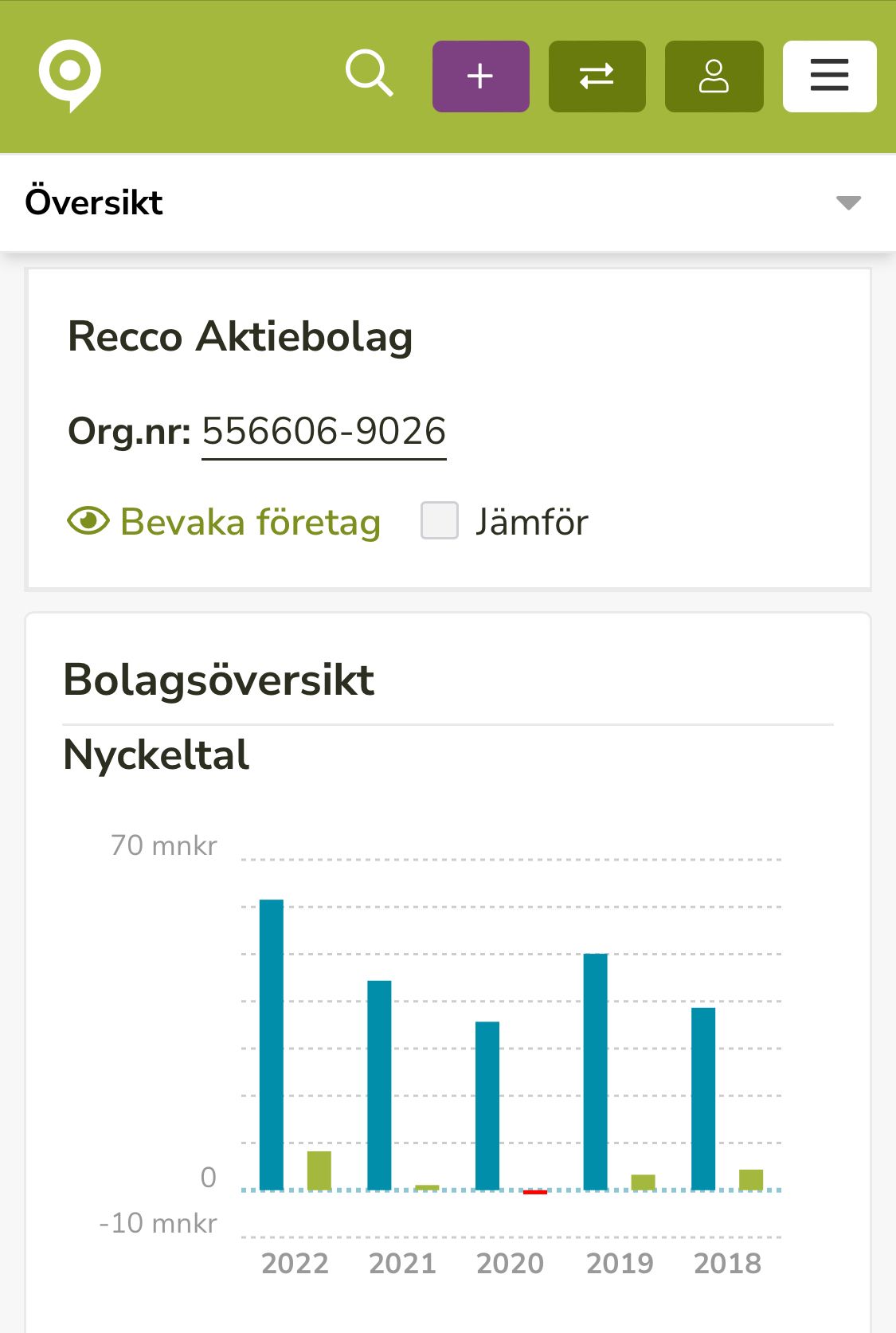Viewport: 896px width, 1333px height.
Task: Open org number 556606-9026 link
Action: tap(323, 432)
